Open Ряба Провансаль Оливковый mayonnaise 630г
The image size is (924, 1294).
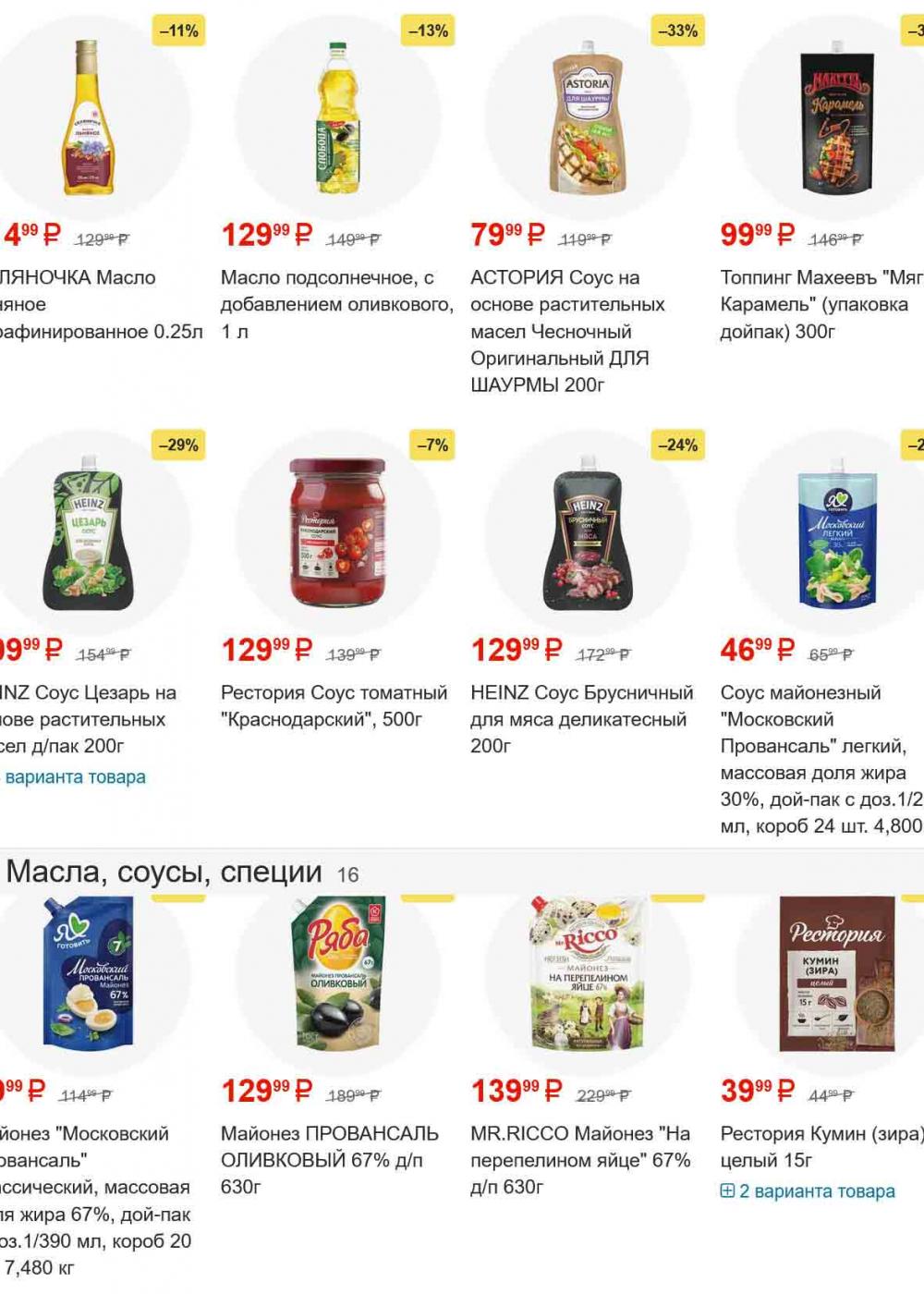[x=329, y=1159]
